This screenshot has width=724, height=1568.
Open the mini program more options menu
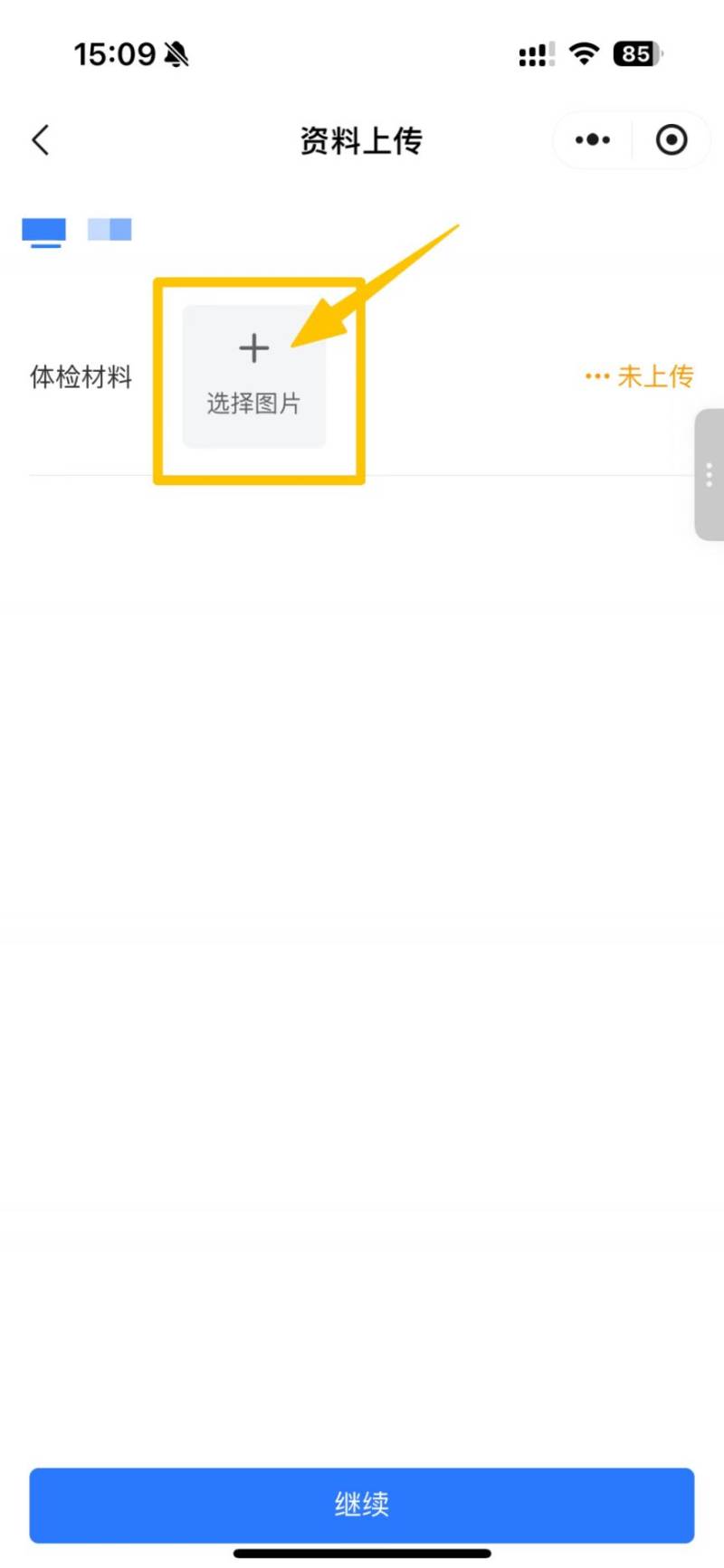pyautogui.click(x=593, y=140)
